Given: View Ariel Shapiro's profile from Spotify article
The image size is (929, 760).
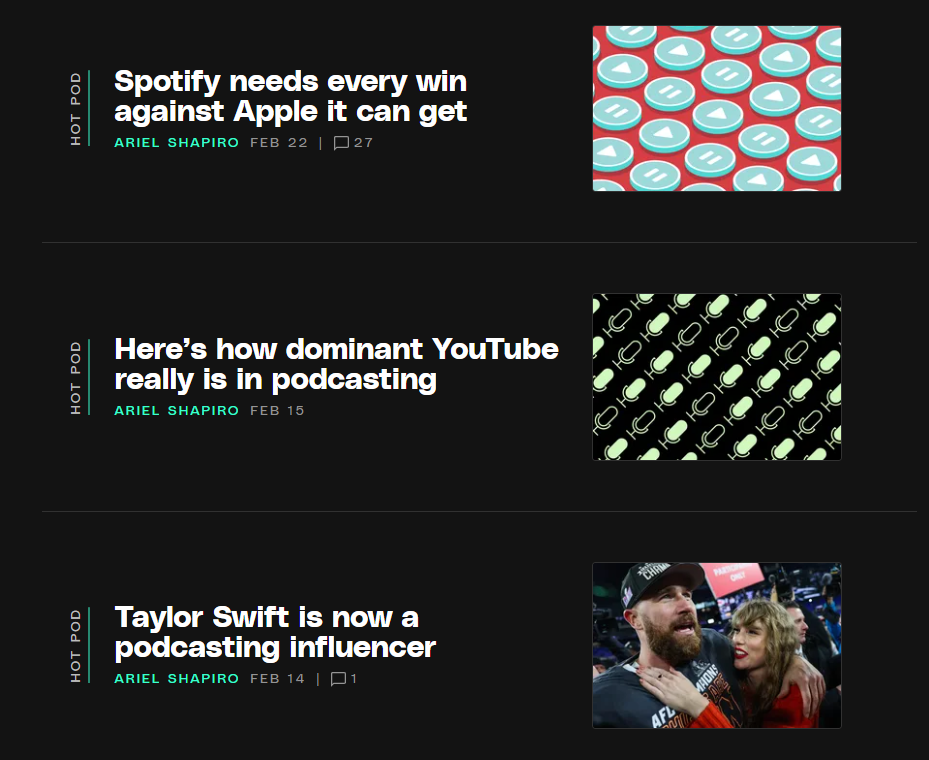Looking at the screenshot, I should (x=176, y=143).
